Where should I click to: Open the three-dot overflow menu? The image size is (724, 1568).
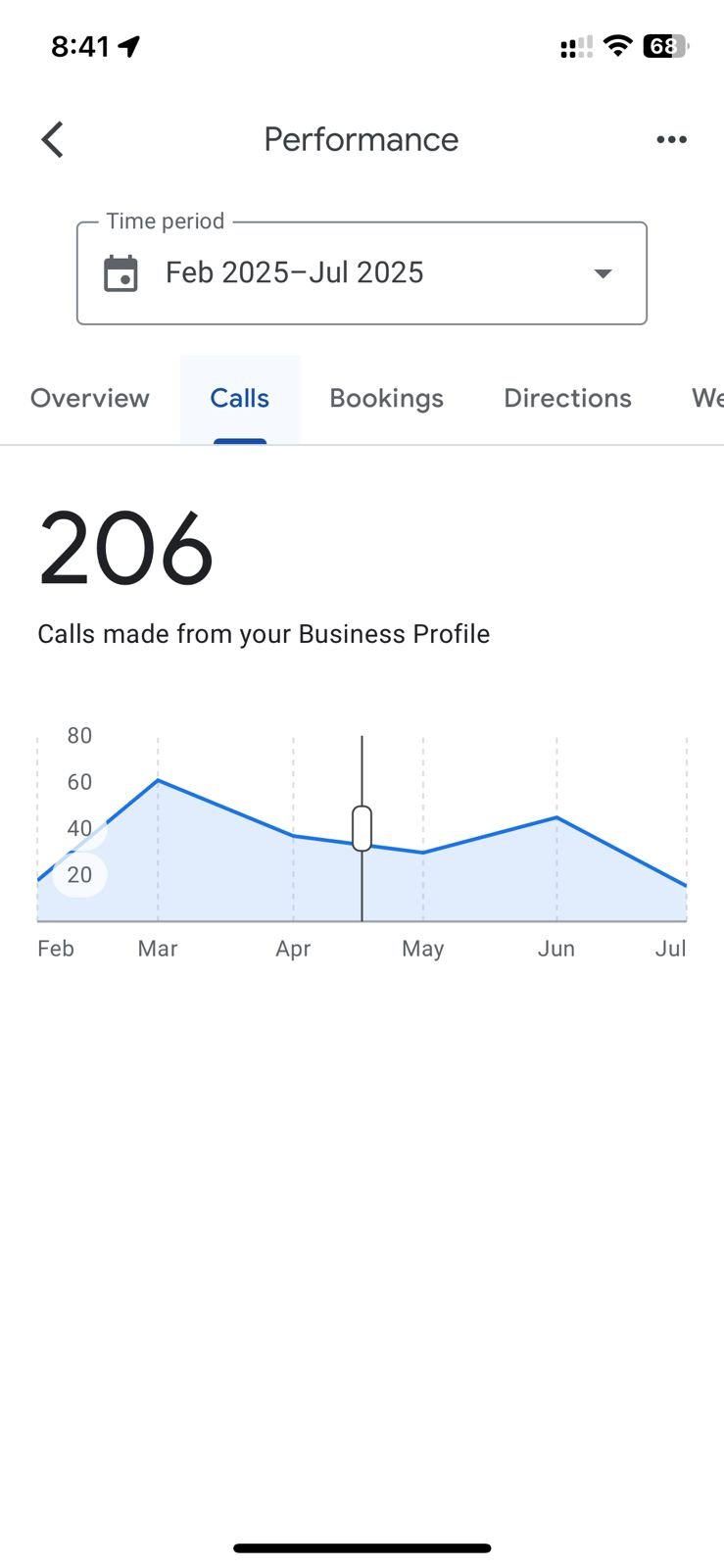(x=671, y=139)
